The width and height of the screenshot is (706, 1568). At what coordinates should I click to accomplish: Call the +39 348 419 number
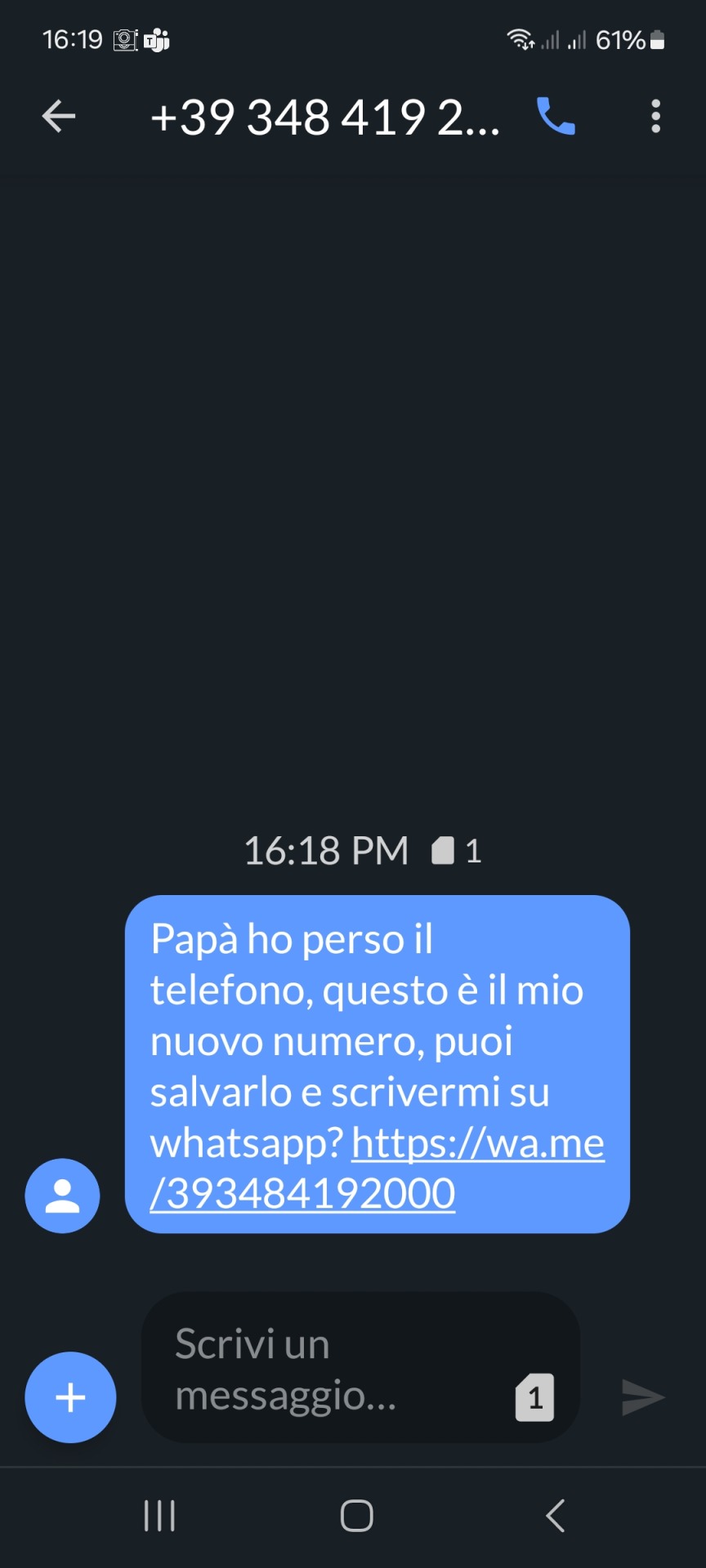click(556, 116)
